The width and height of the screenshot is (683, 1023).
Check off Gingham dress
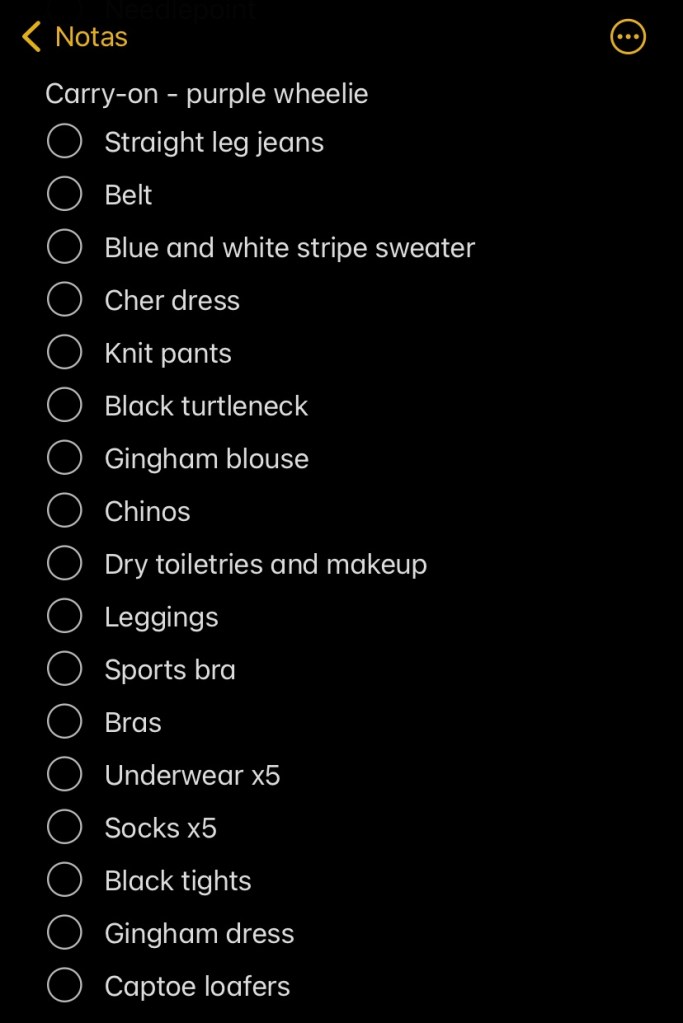coord(64,933)
